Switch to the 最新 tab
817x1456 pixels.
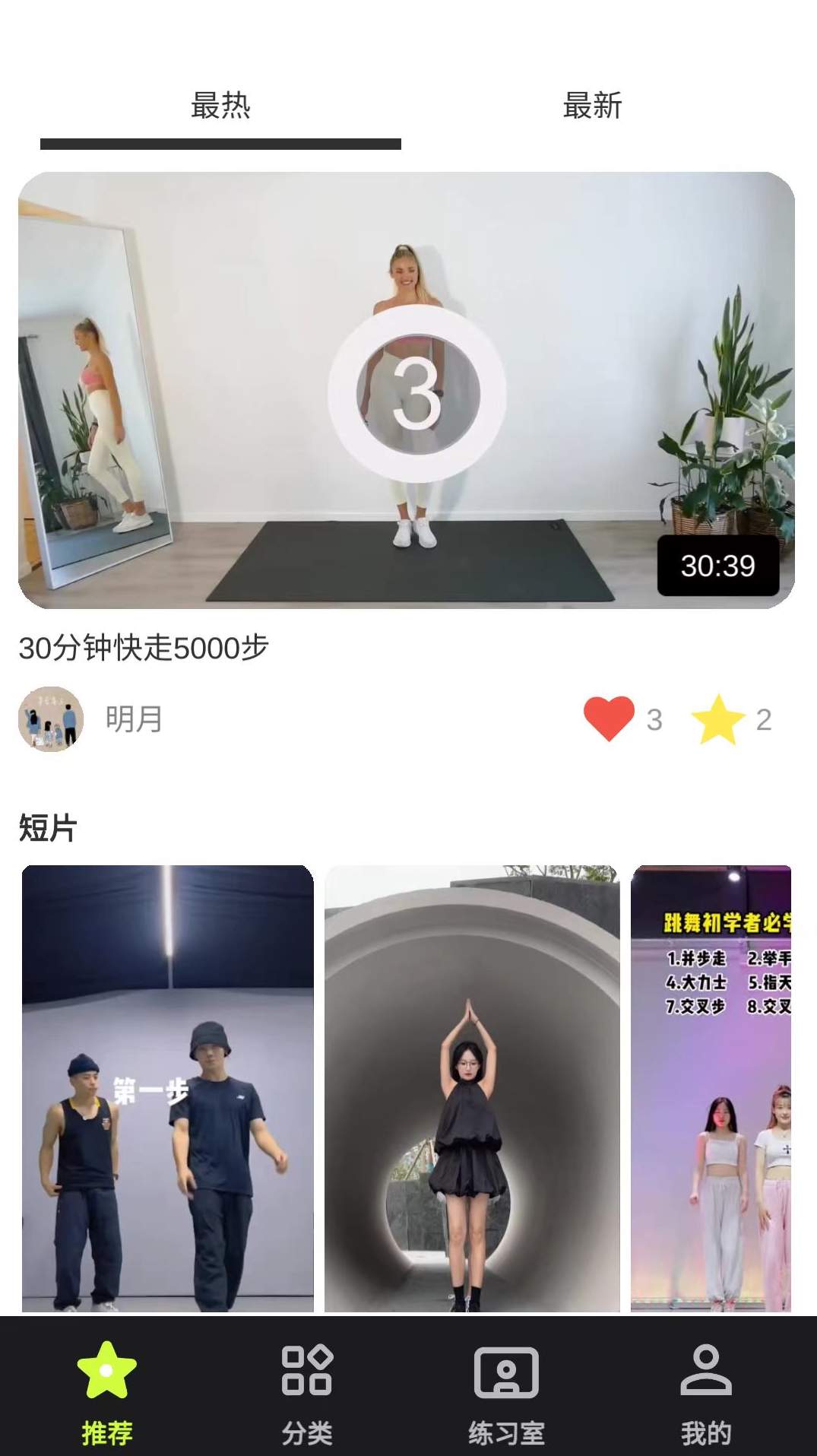pyautogui.click(x=592, y=106)
